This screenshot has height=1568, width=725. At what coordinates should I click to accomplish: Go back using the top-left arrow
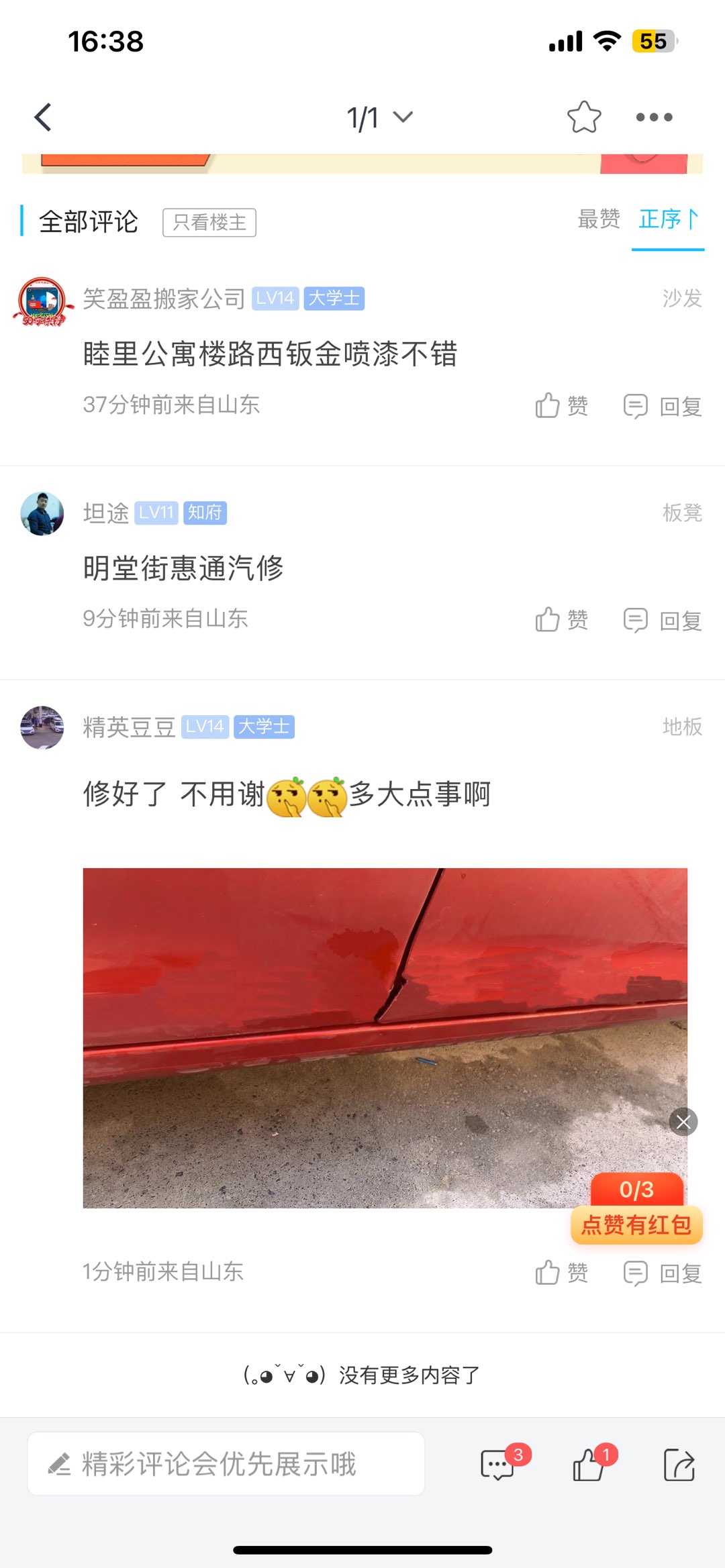[x=44, y=117]
